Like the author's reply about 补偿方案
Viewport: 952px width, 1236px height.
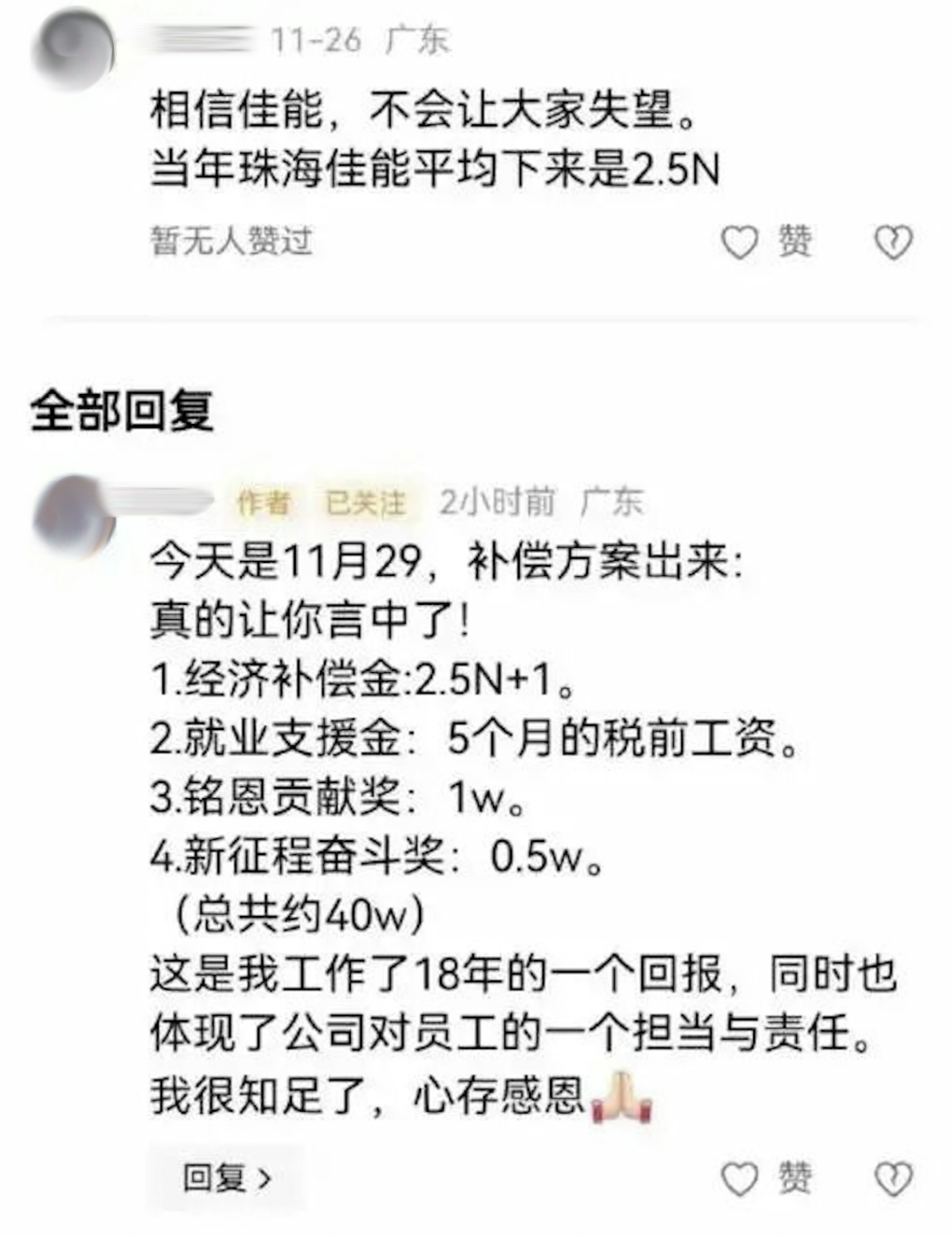tap(765, 1179)
